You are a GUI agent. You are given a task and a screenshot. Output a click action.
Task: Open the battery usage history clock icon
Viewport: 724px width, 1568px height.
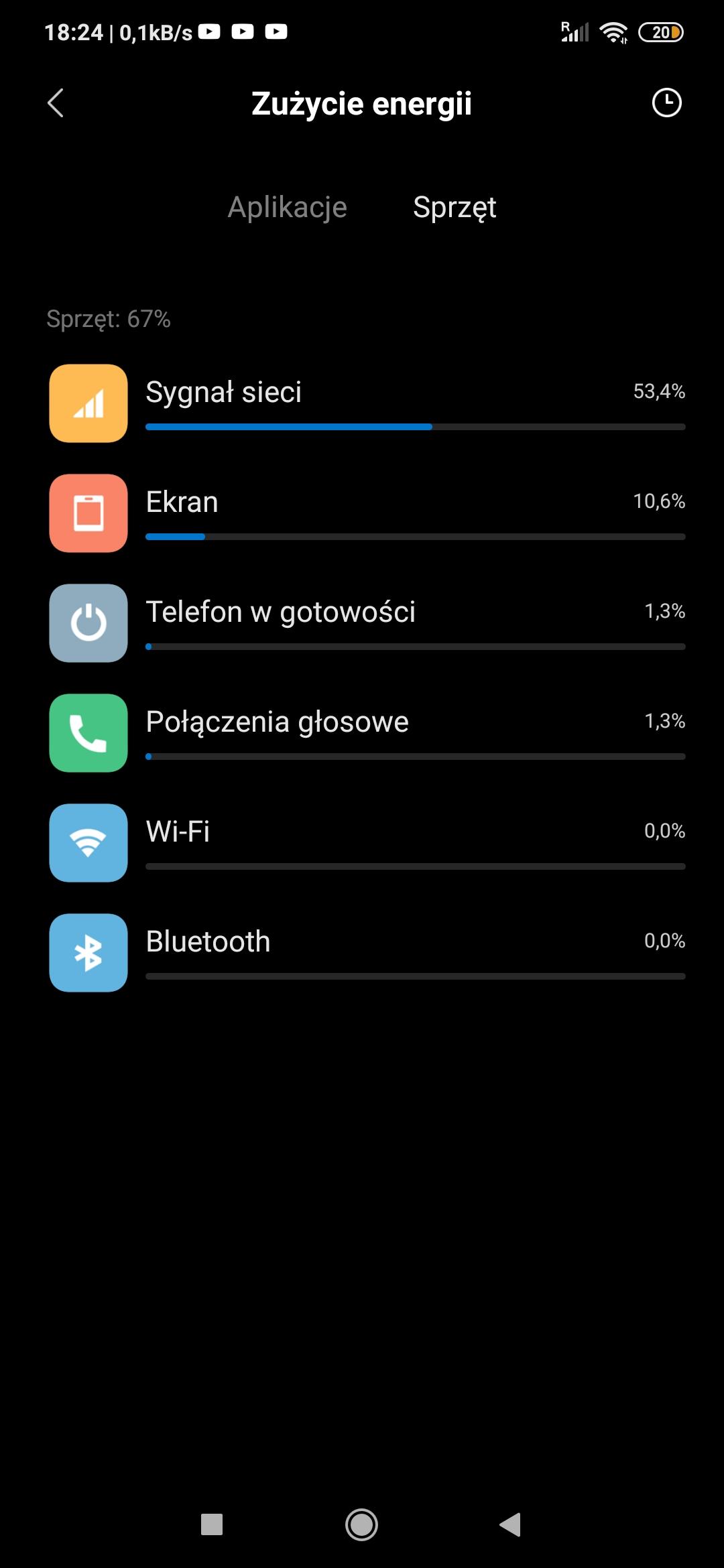666,103
